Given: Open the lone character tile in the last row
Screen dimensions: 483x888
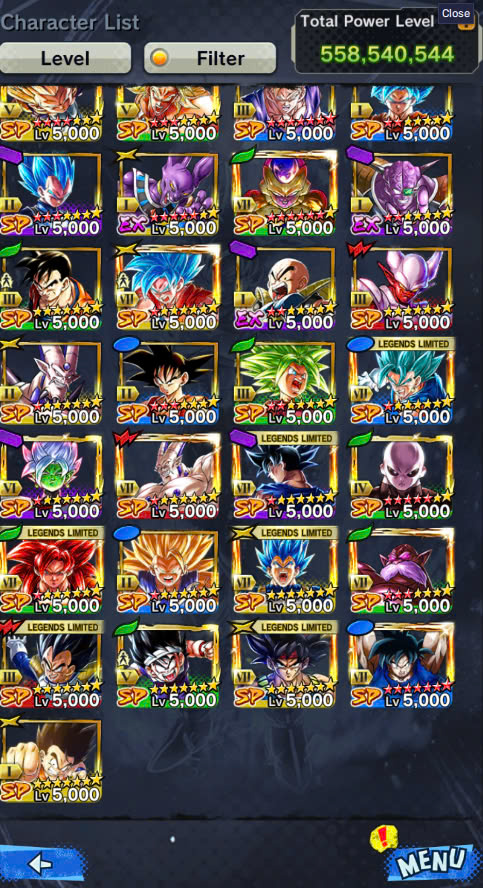Looking at the screenshot, I should tap(52, 761).
